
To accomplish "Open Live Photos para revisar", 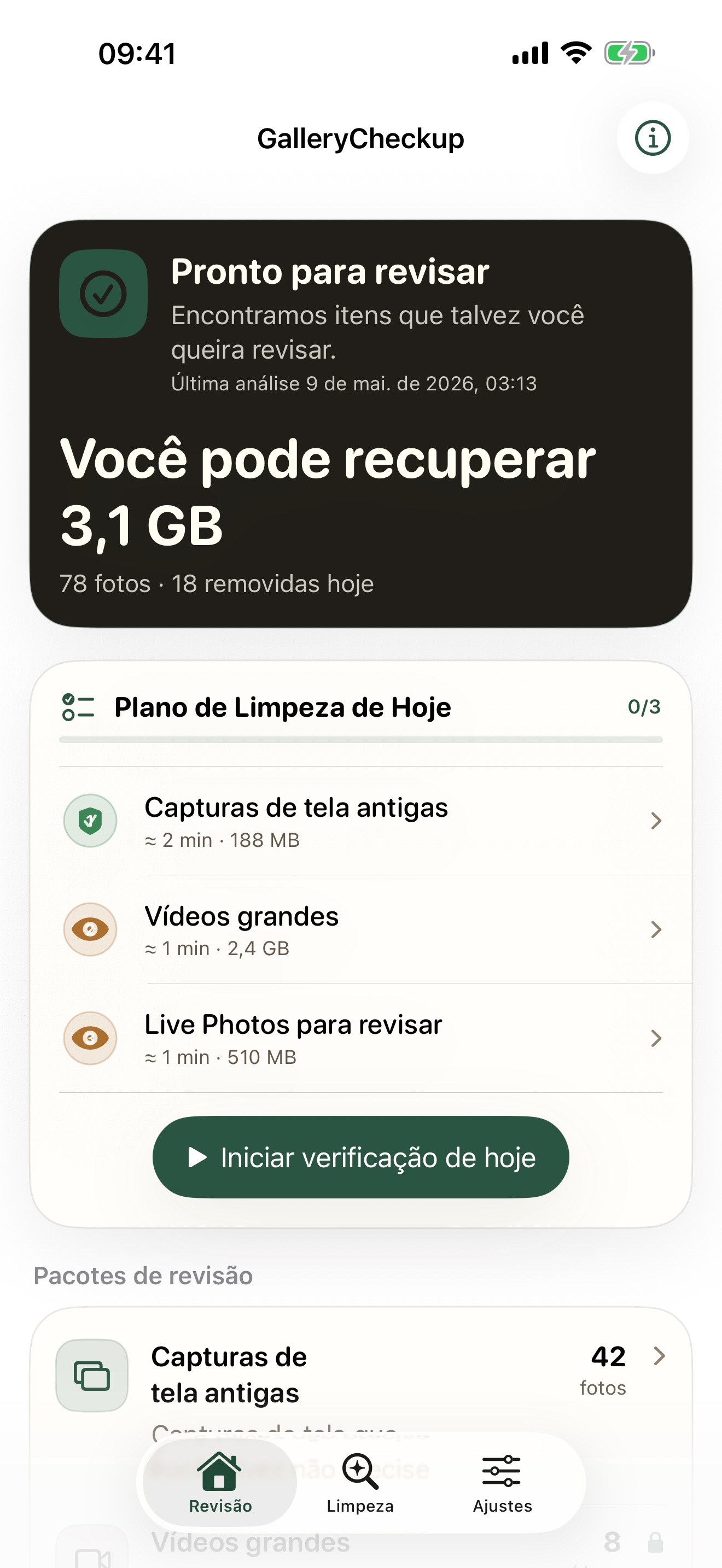I will 361,1038.
